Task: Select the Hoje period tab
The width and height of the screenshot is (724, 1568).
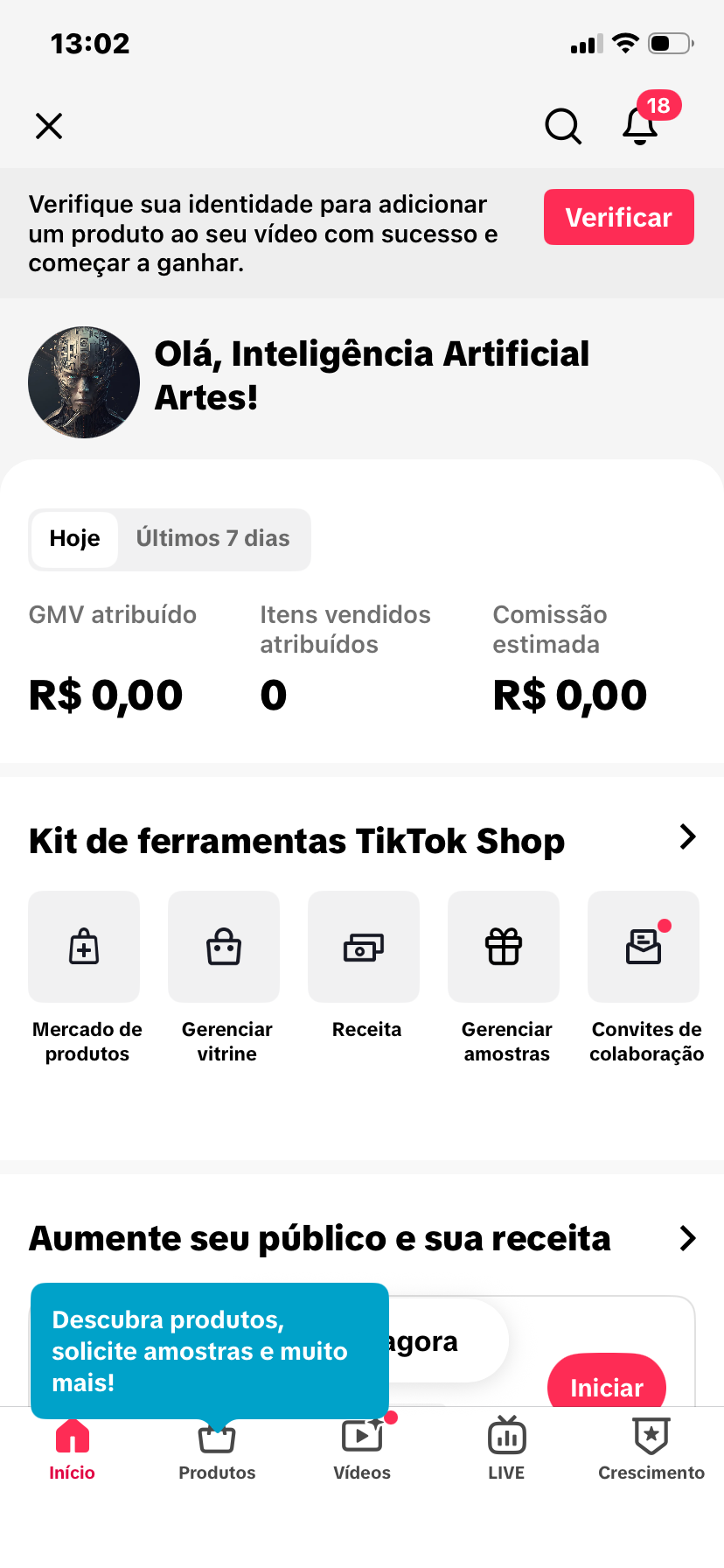Action: 74,539
